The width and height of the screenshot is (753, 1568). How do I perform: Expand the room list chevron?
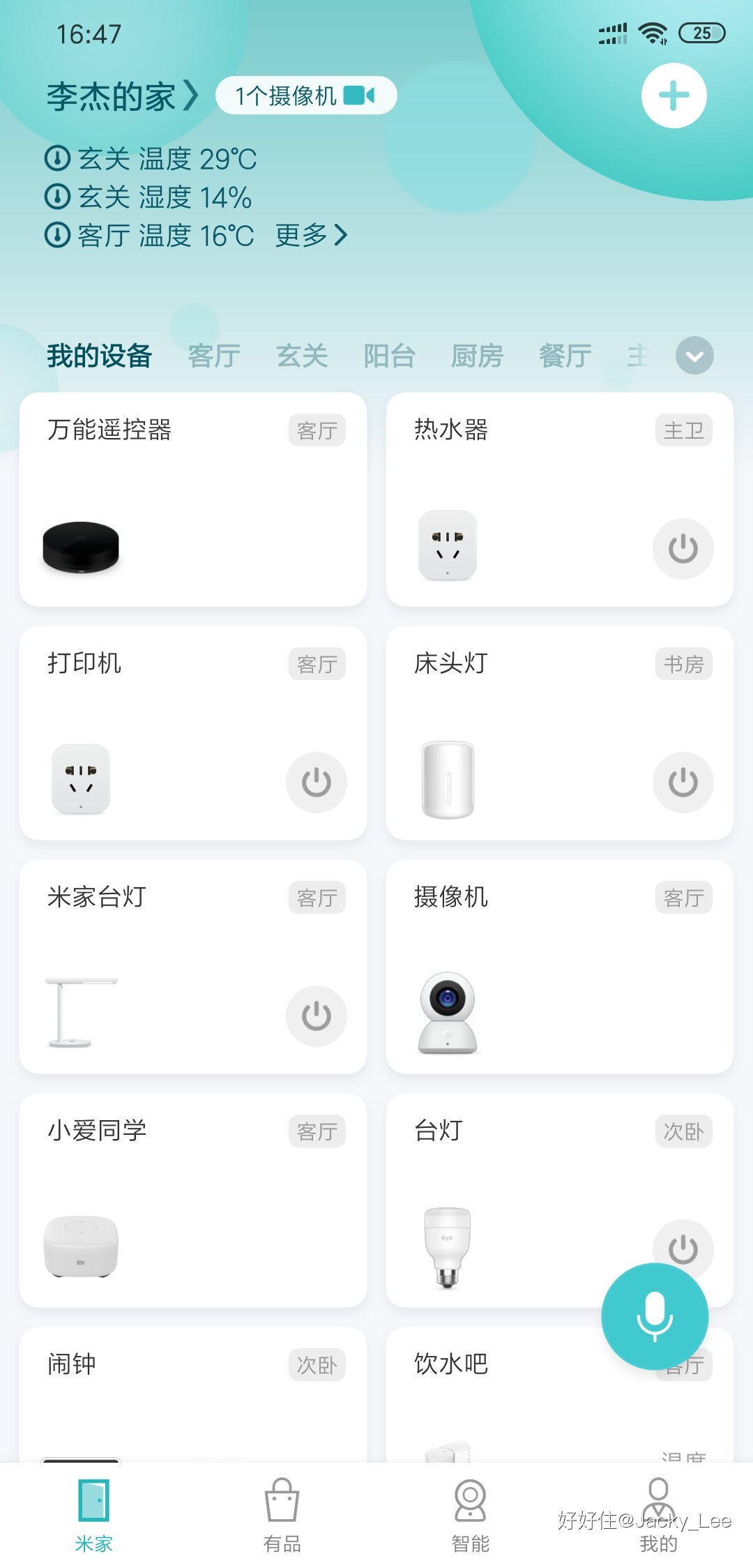pos(694,356)
